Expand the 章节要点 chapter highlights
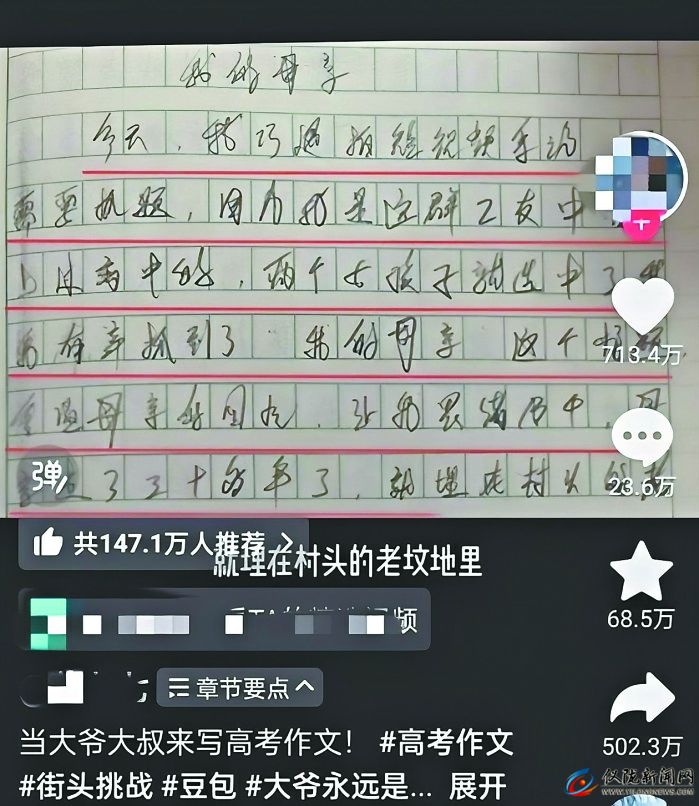This screenshot has width=699, height=806. (x=241, y=687)
